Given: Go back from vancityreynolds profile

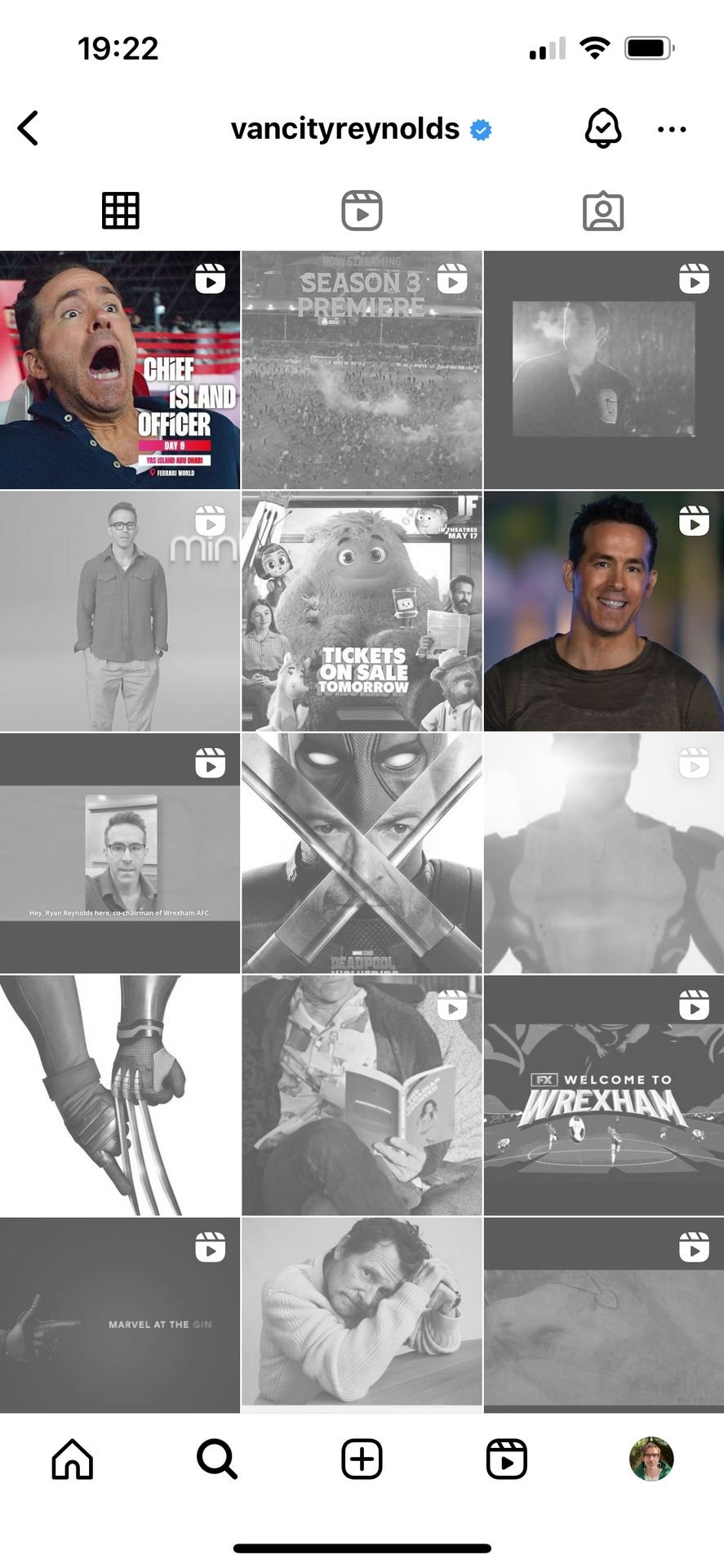Looking at the screenshot, I should [x=29, y=129].
